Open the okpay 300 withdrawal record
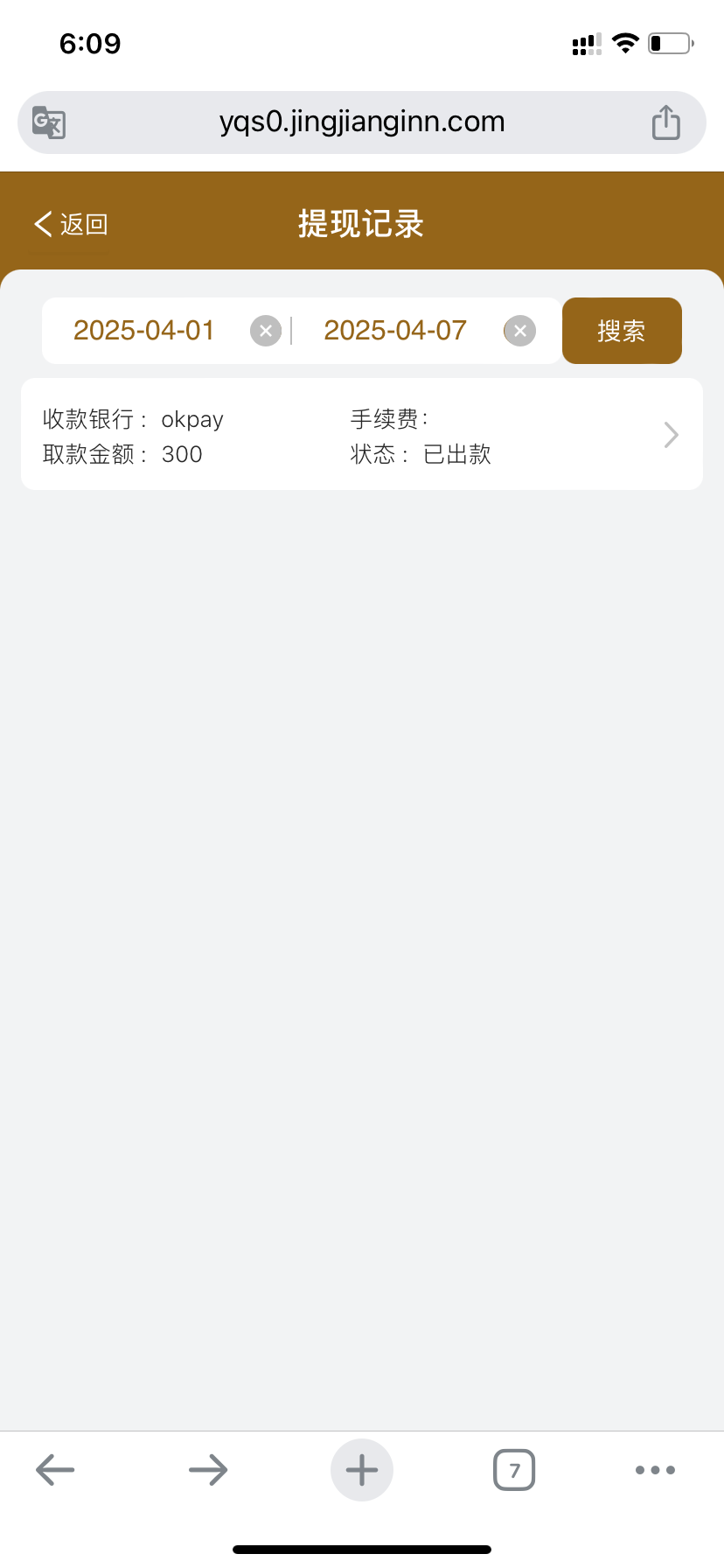 click(362, 435)
